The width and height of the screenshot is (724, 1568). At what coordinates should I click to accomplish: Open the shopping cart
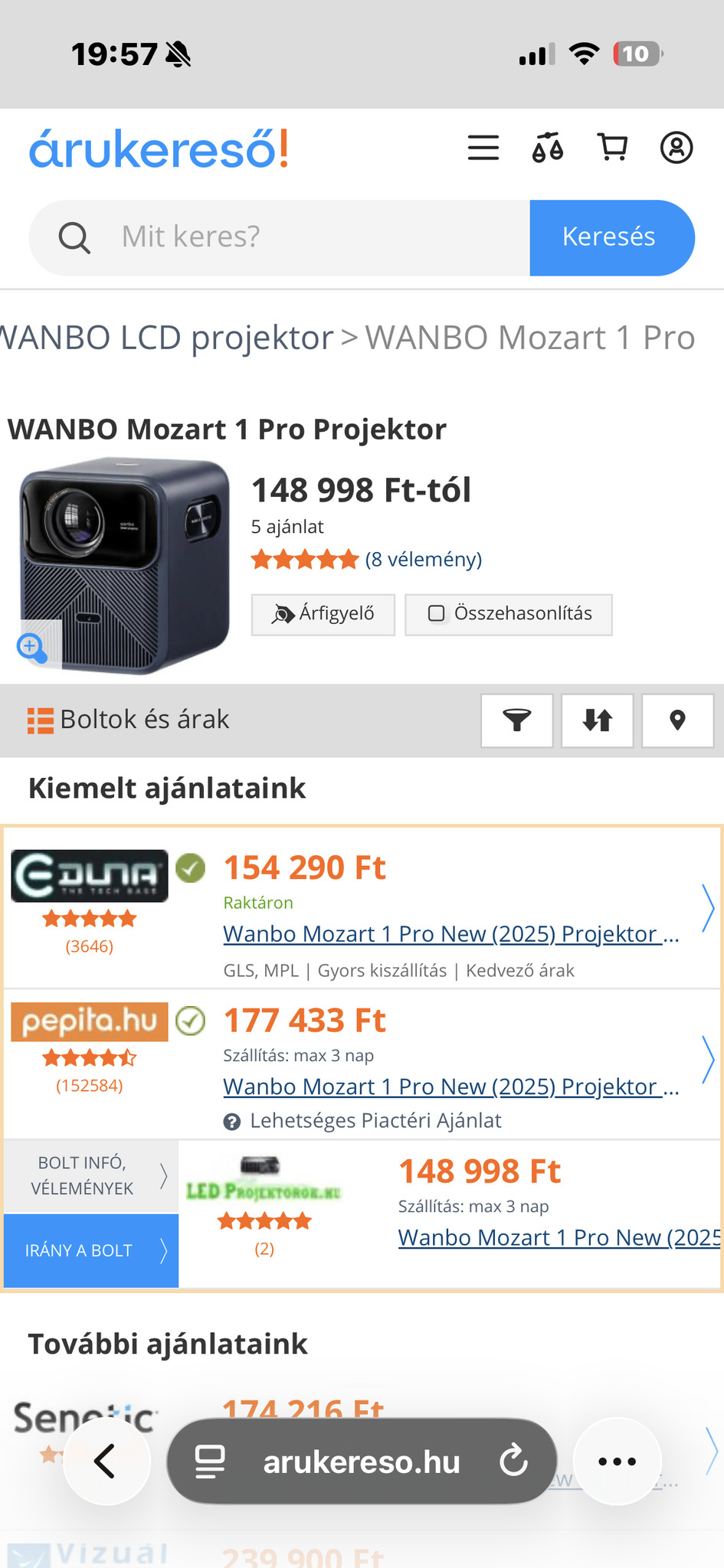(612, 148)
